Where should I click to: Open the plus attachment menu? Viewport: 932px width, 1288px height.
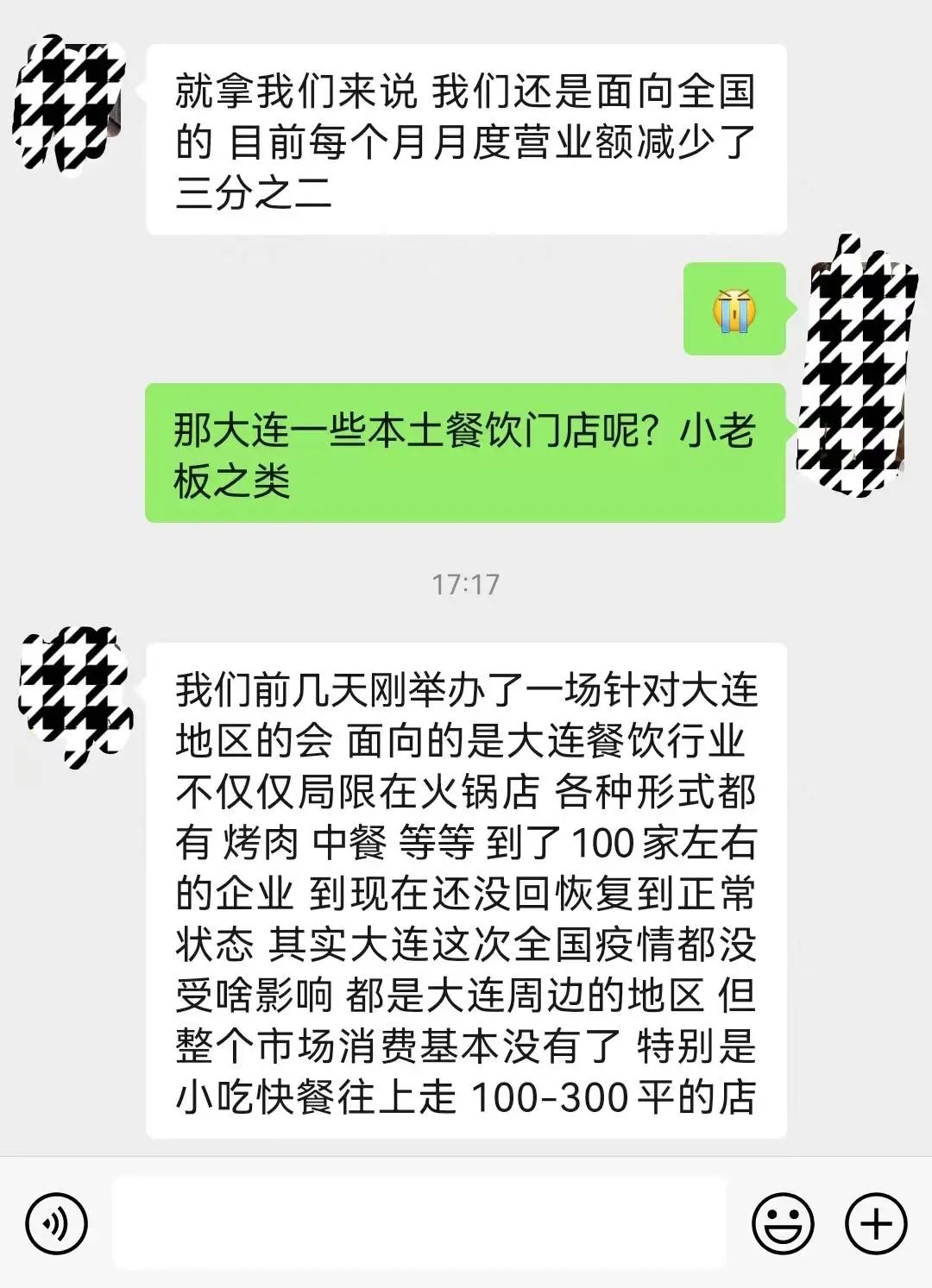pyautogui.click(x=876, y=1223)
